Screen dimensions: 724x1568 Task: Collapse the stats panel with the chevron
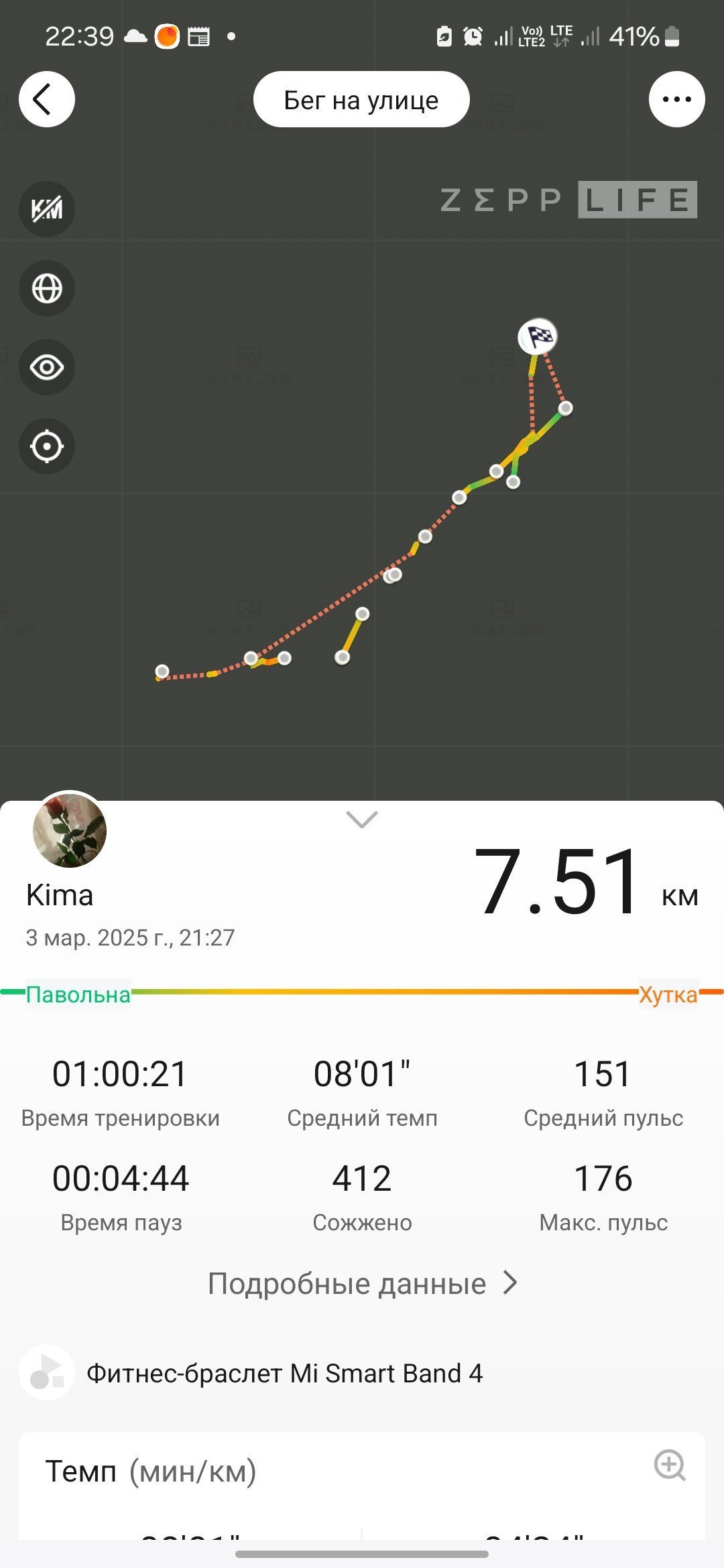(x=362, y=819)
